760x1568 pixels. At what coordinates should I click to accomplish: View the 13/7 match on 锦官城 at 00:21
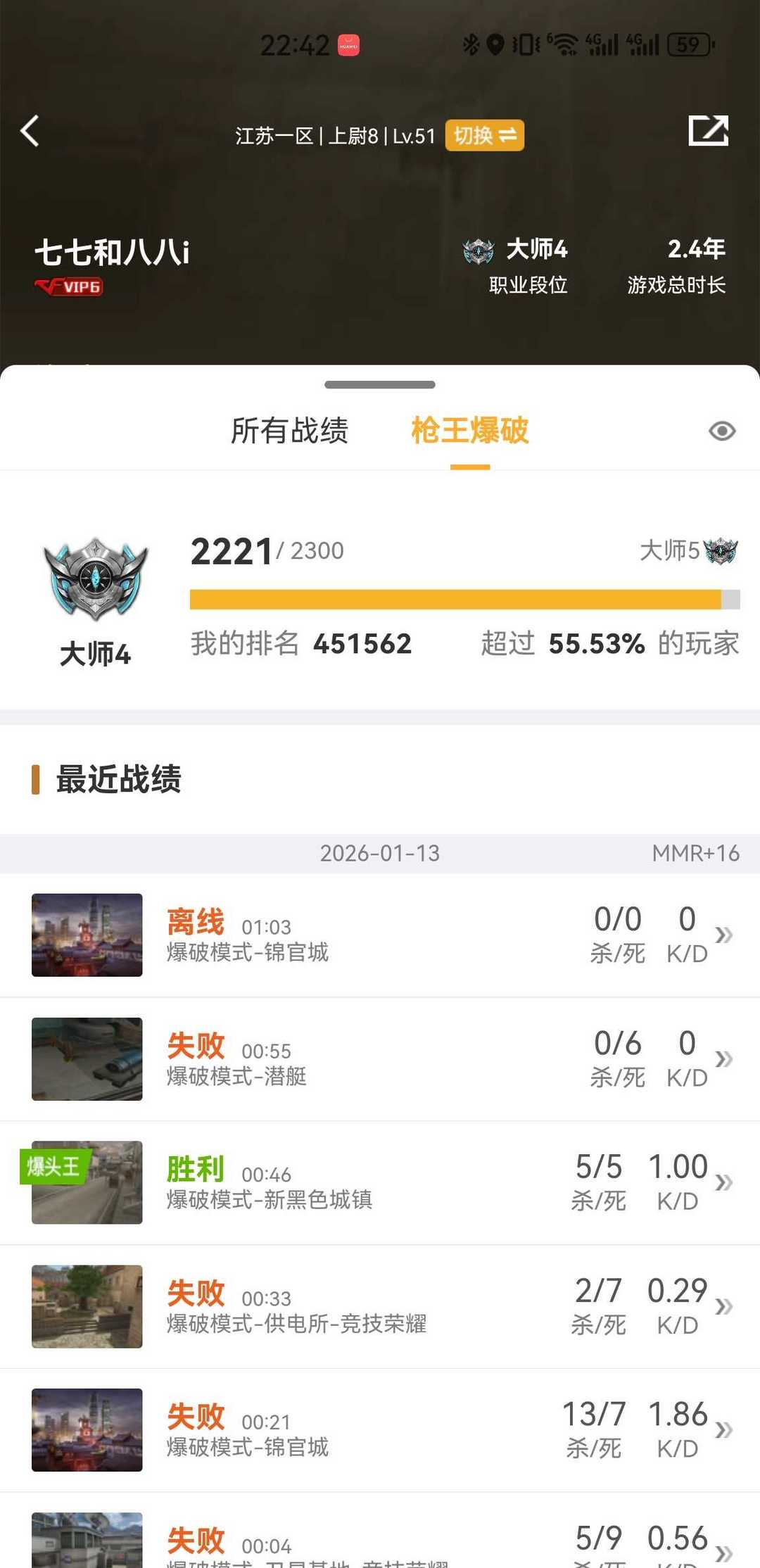(380, 1430)
